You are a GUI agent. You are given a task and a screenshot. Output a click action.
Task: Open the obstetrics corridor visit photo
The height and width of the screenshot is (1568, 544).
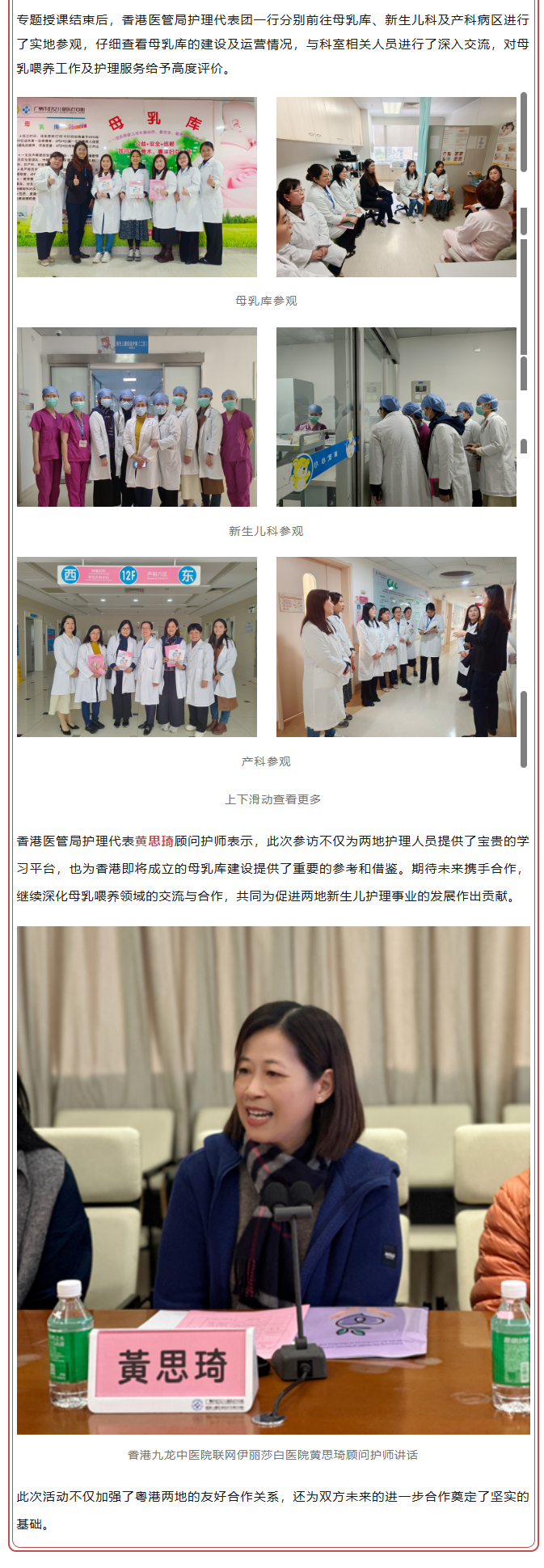pos(396,647)
